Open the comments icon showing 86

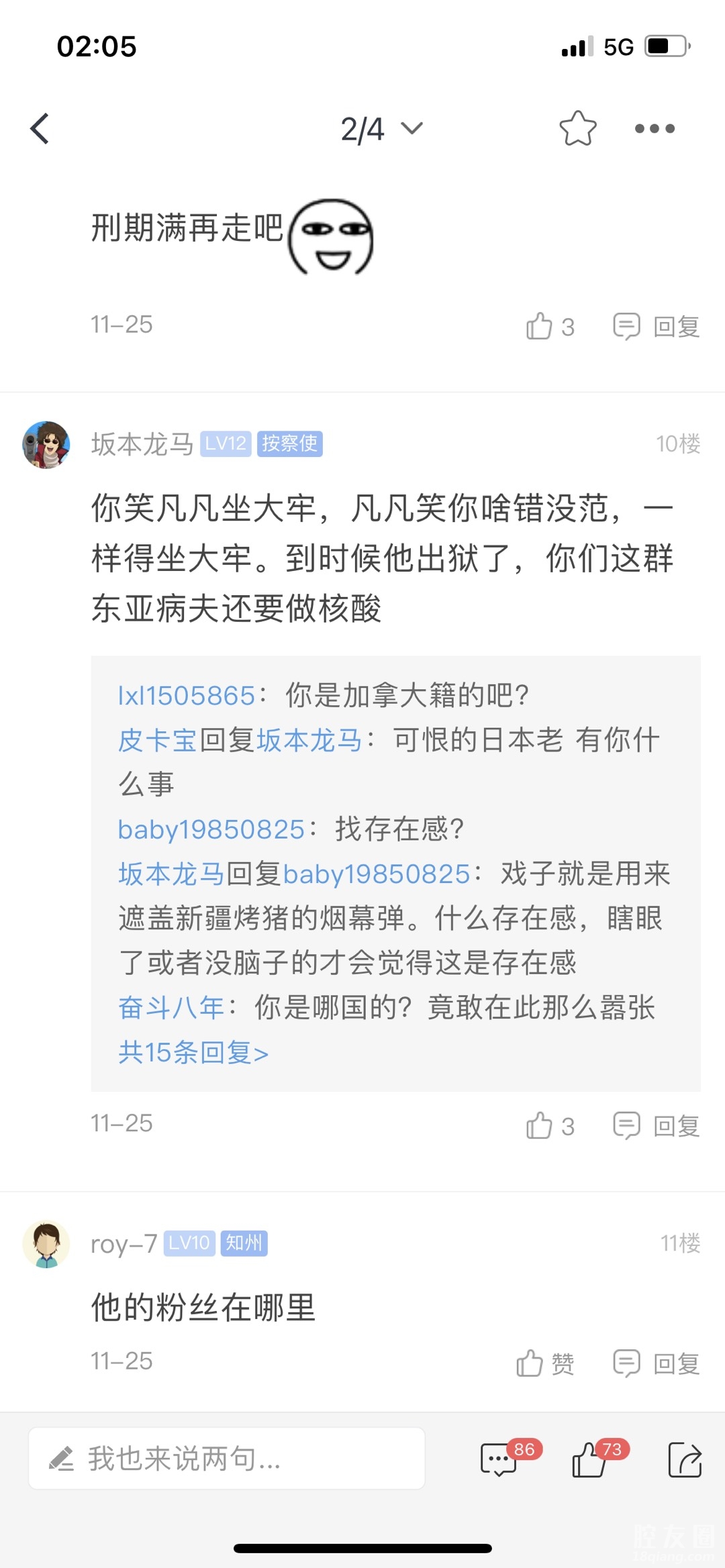click(x=500, y=1459)
